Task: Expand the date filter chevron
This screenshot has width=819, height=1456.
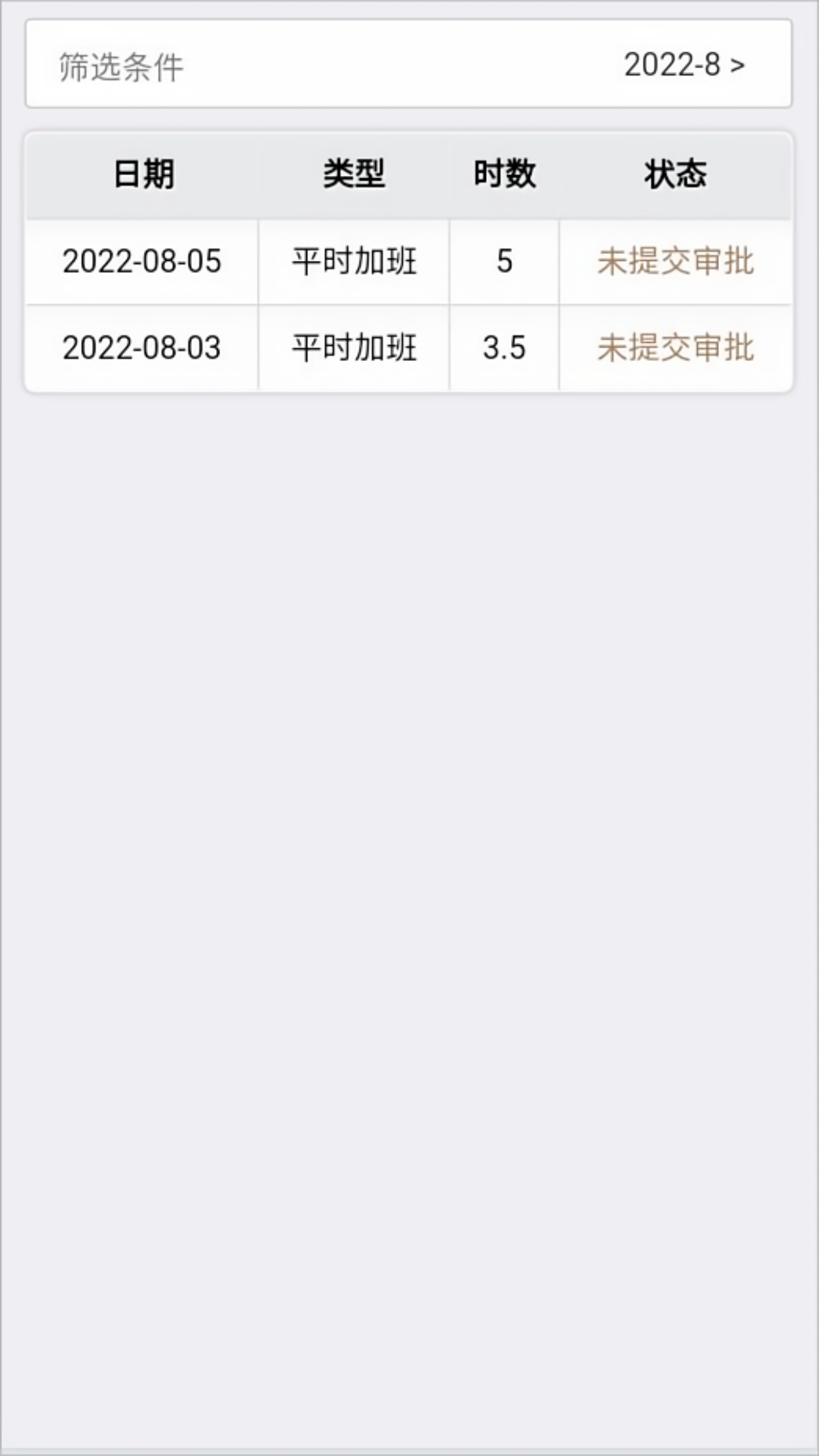Action: point(739,64)
